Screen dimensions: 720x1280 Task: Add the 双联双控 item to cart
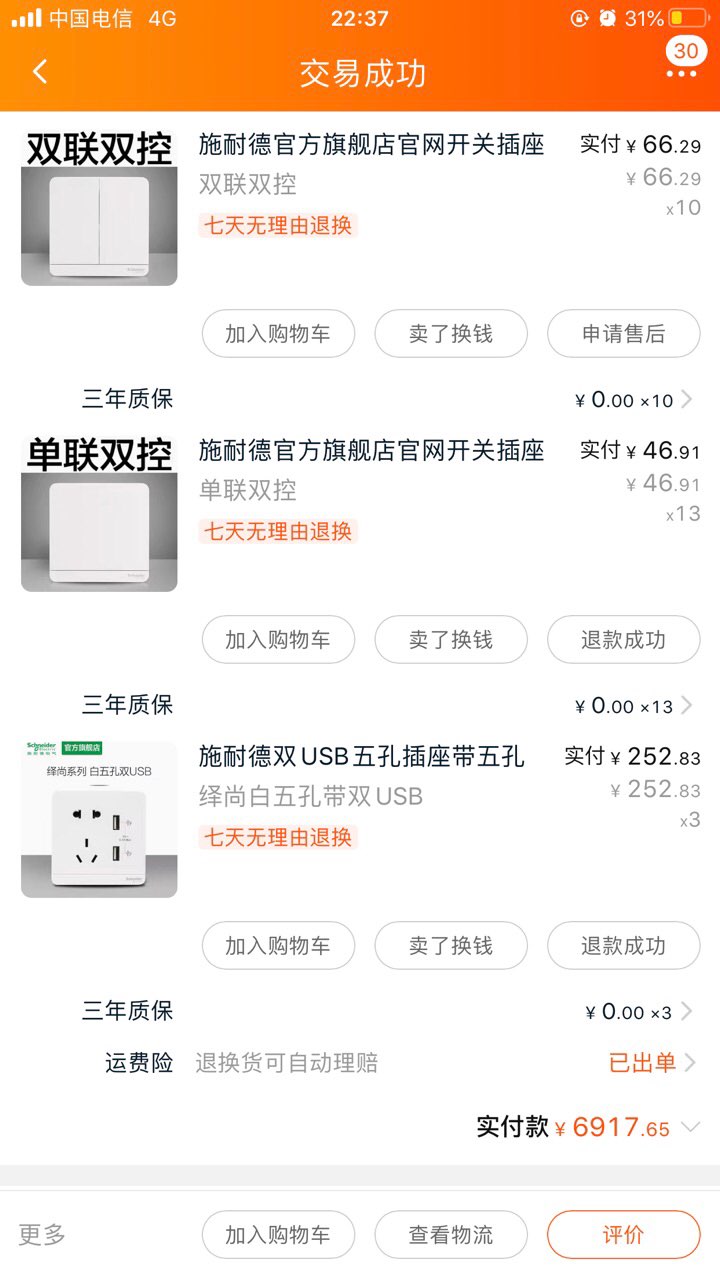278,334
